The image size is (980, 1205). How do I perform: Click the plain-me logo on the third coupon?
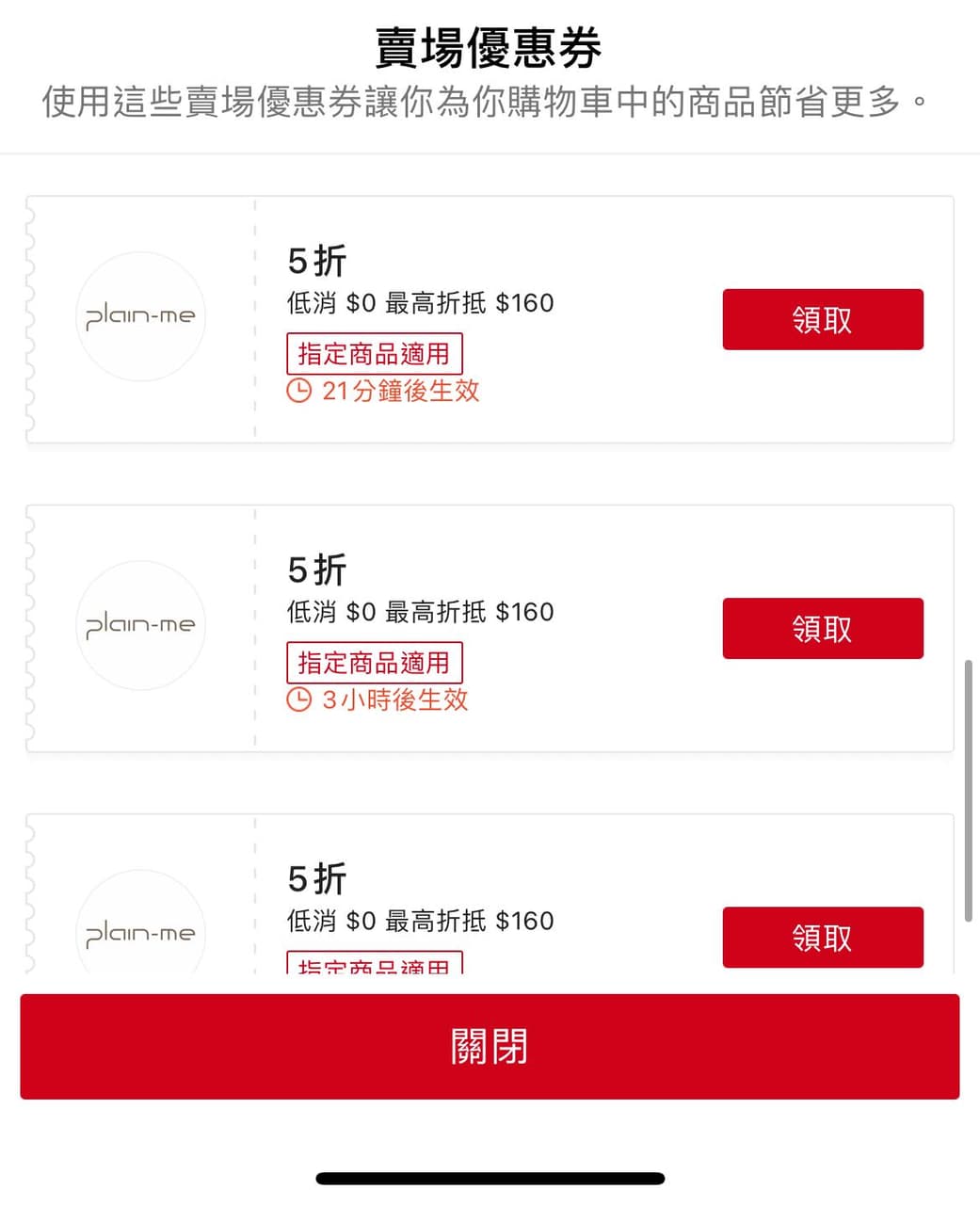coord(140,932)
